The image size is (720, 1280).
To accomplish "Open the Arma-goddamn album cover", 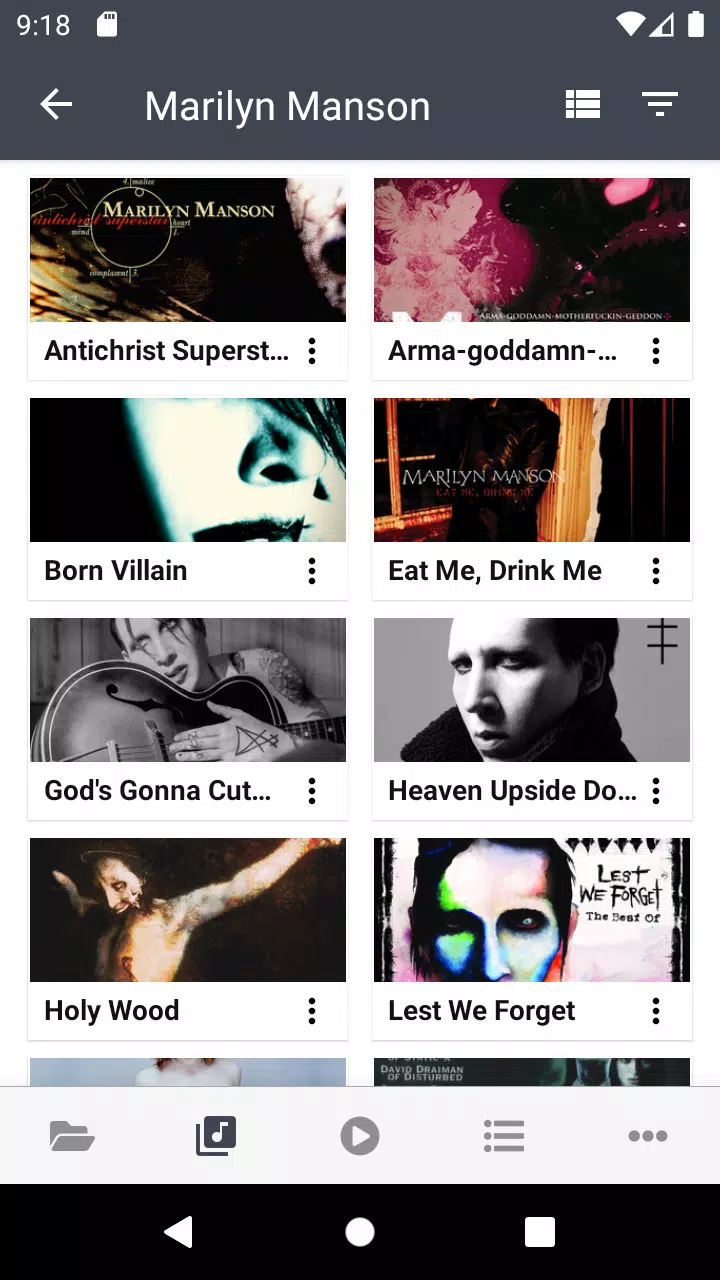I will [x=532, y=250].
